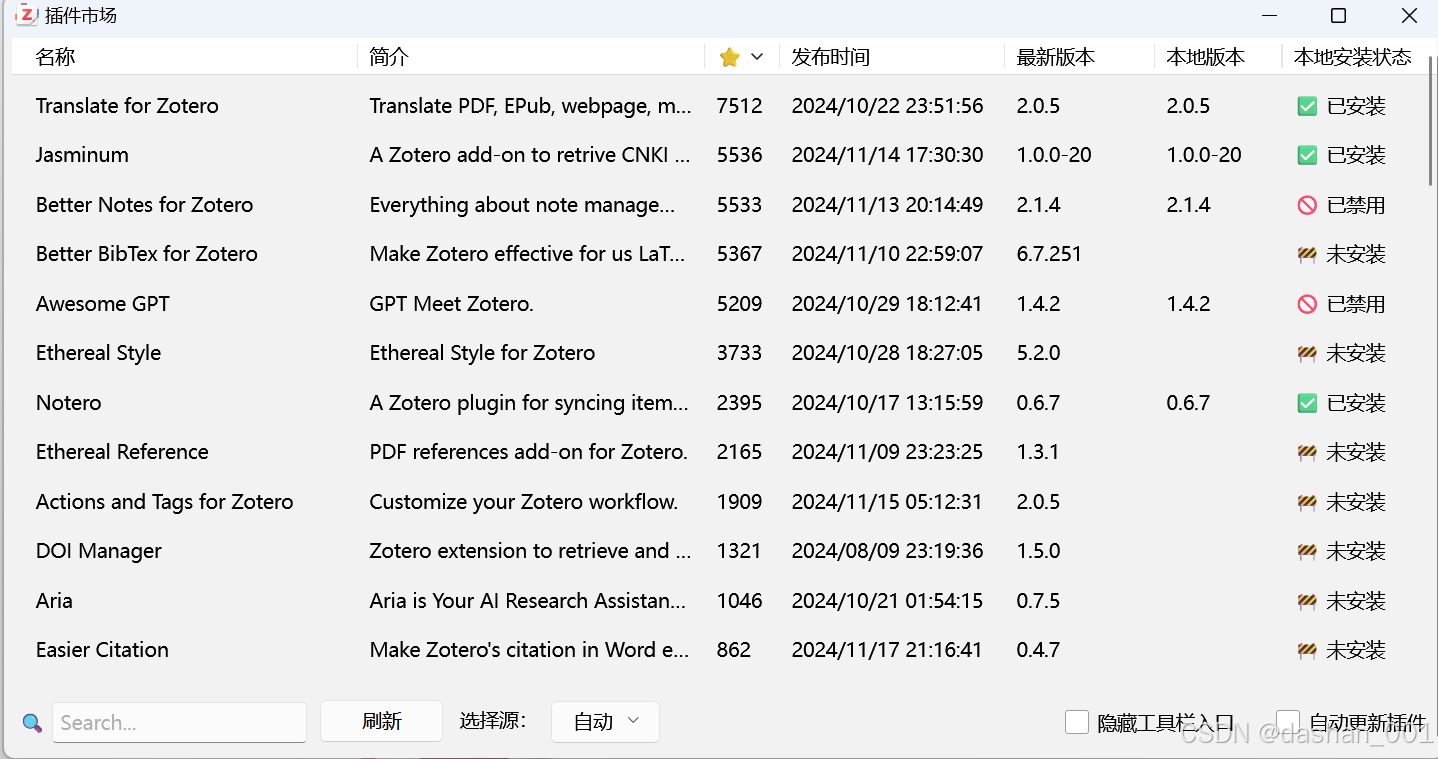Select the Better BibTex for Zotero row

(147, 254)
